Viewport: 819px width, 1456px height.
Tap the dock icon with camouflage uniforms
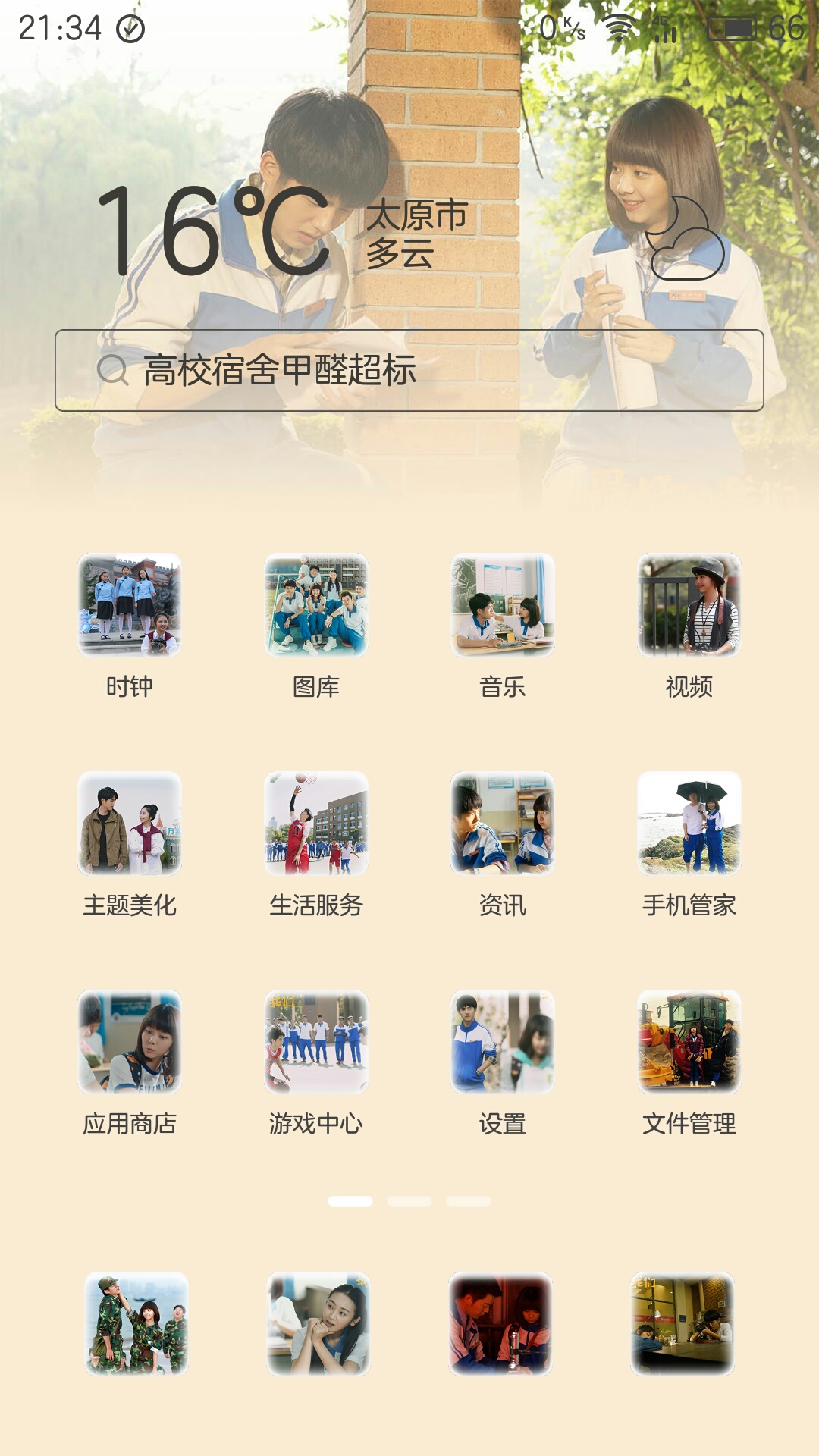click(136, 1323)
